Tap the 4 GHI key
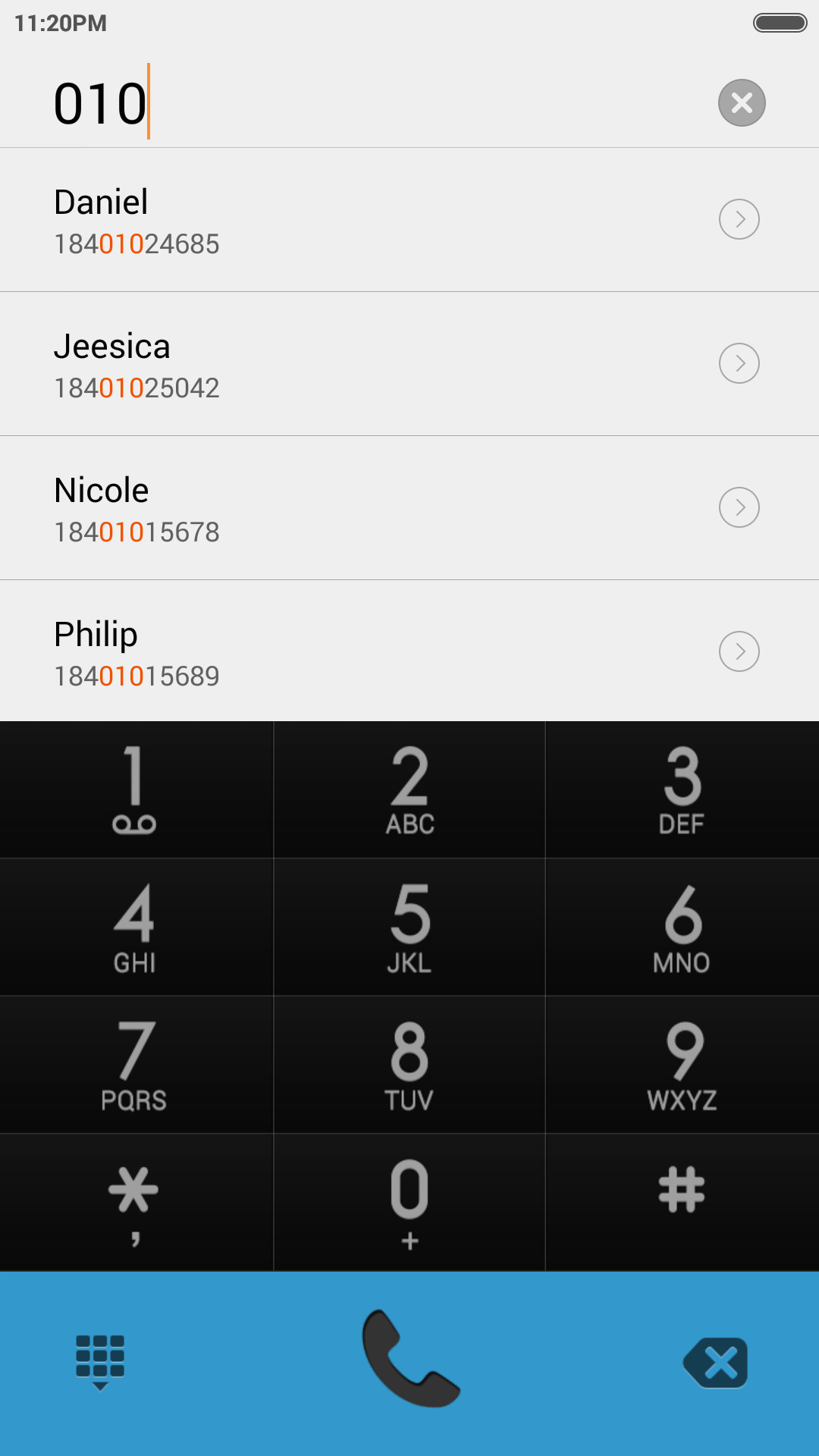 point(136,927)
